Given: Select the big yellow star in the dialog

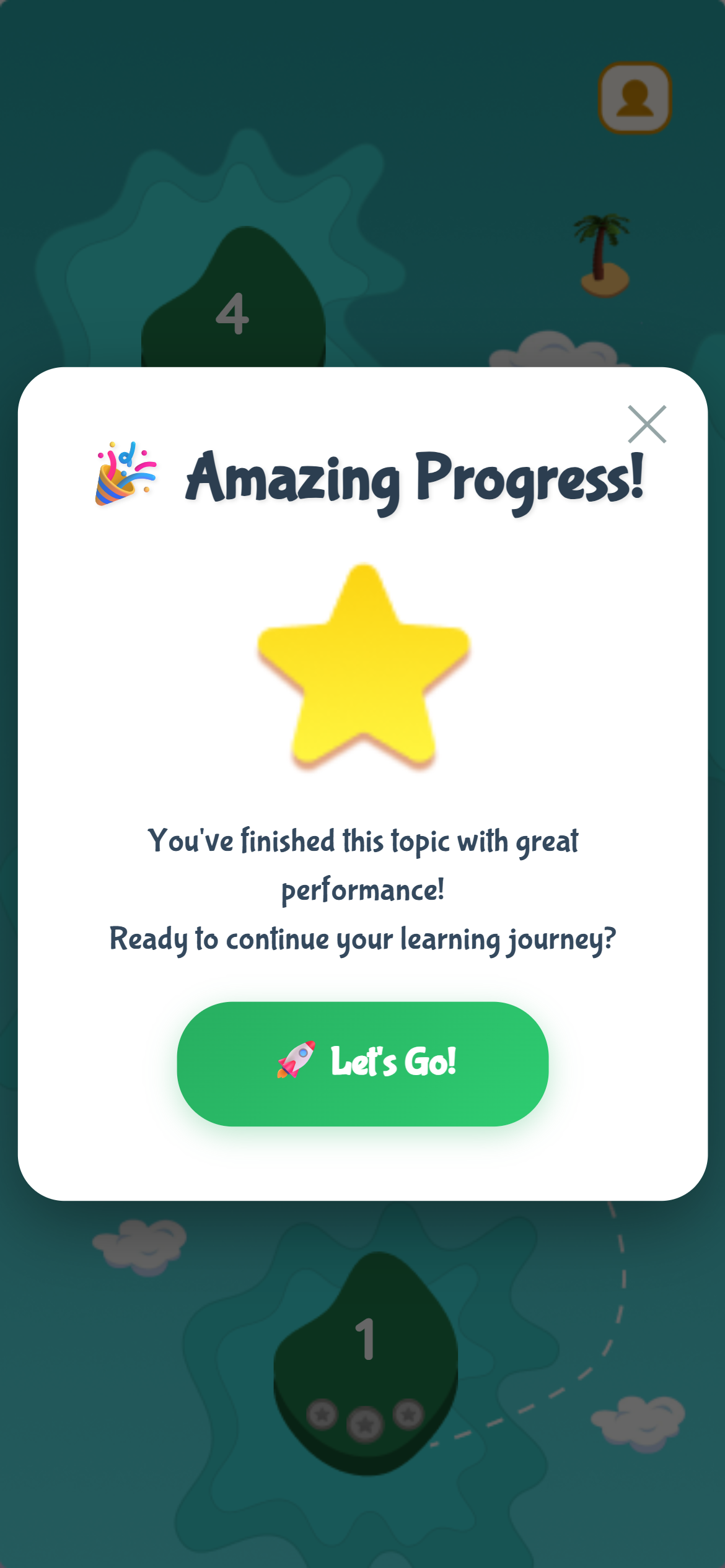Looking at the screenshot, I should click(x=363, y=669).
